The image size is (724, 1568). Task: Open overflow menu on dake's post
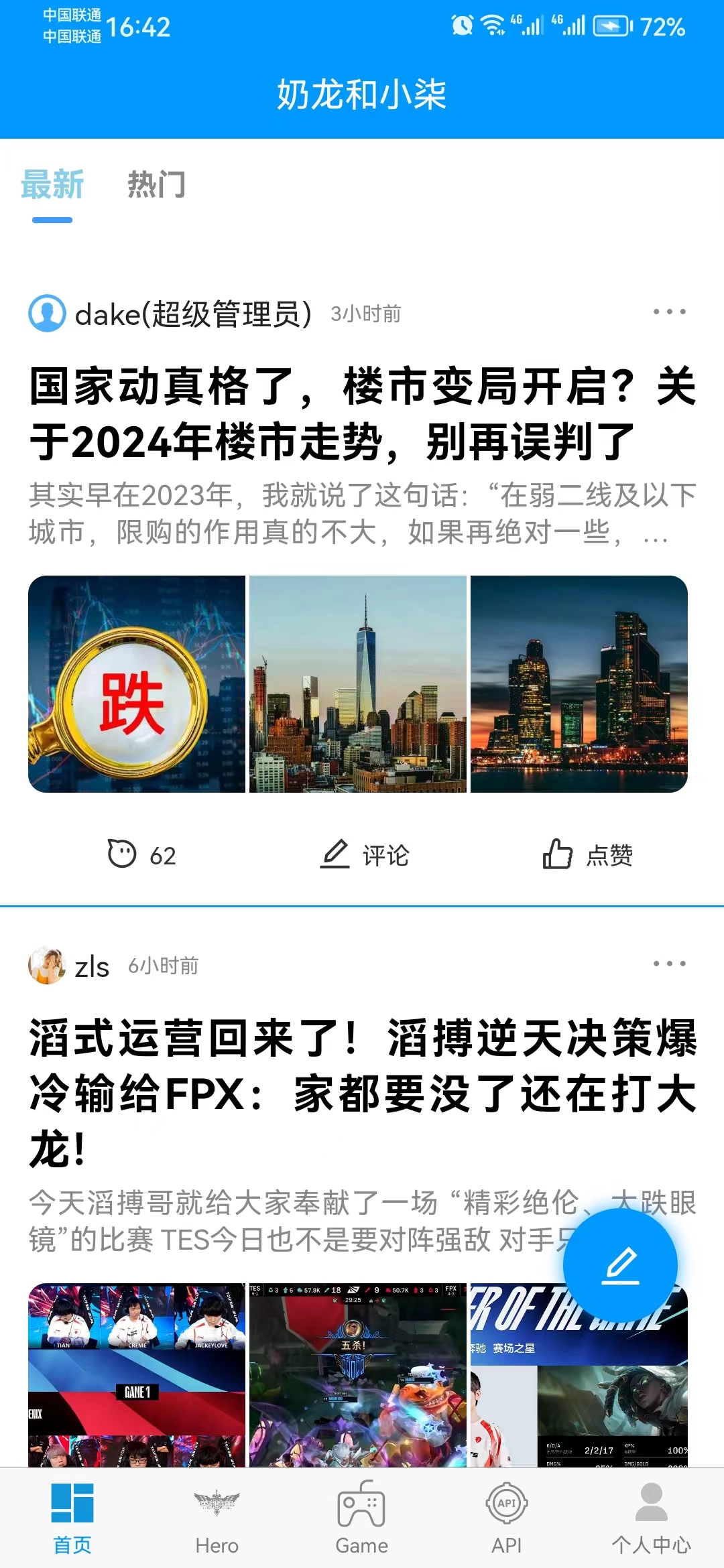tap(669, 312)
